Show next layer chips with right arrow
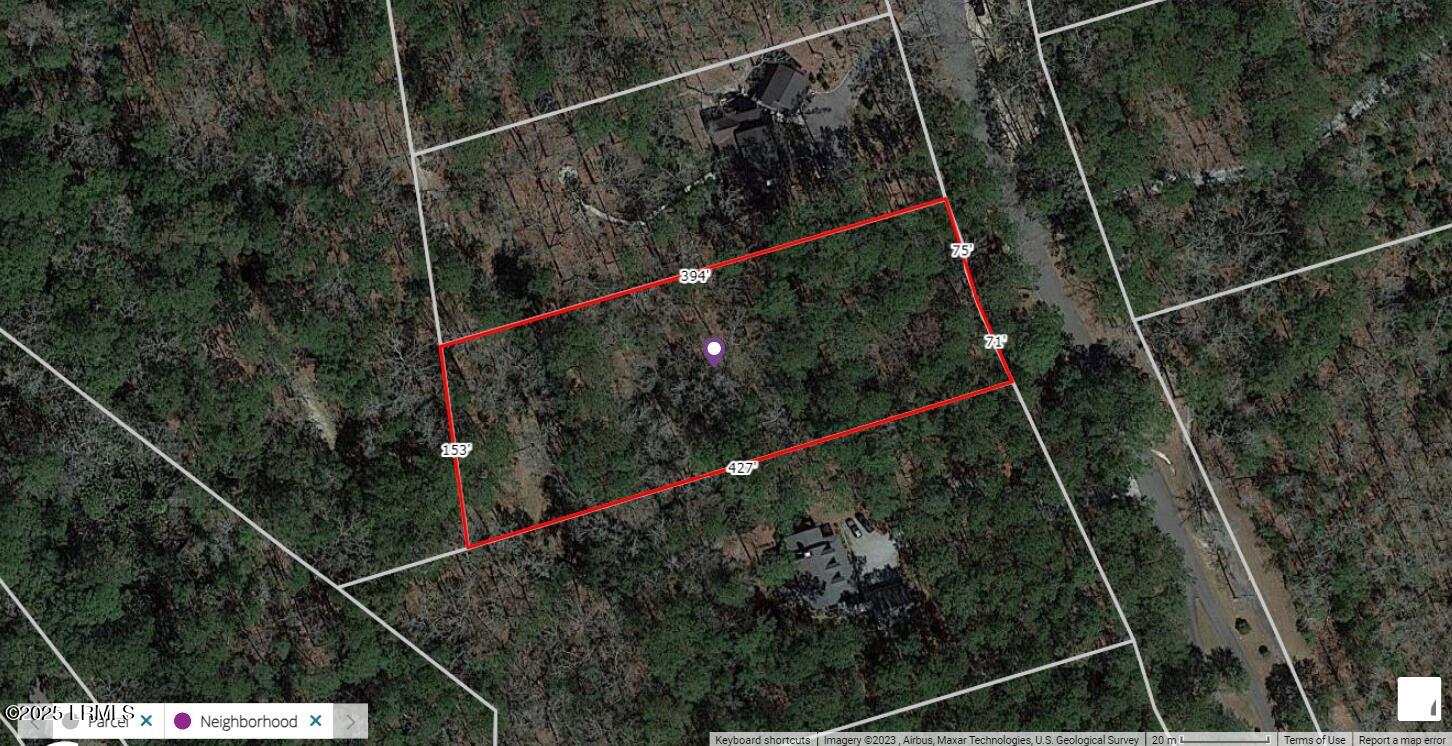The width and height of the screenshot is (1452, 746). pos(350,721)
